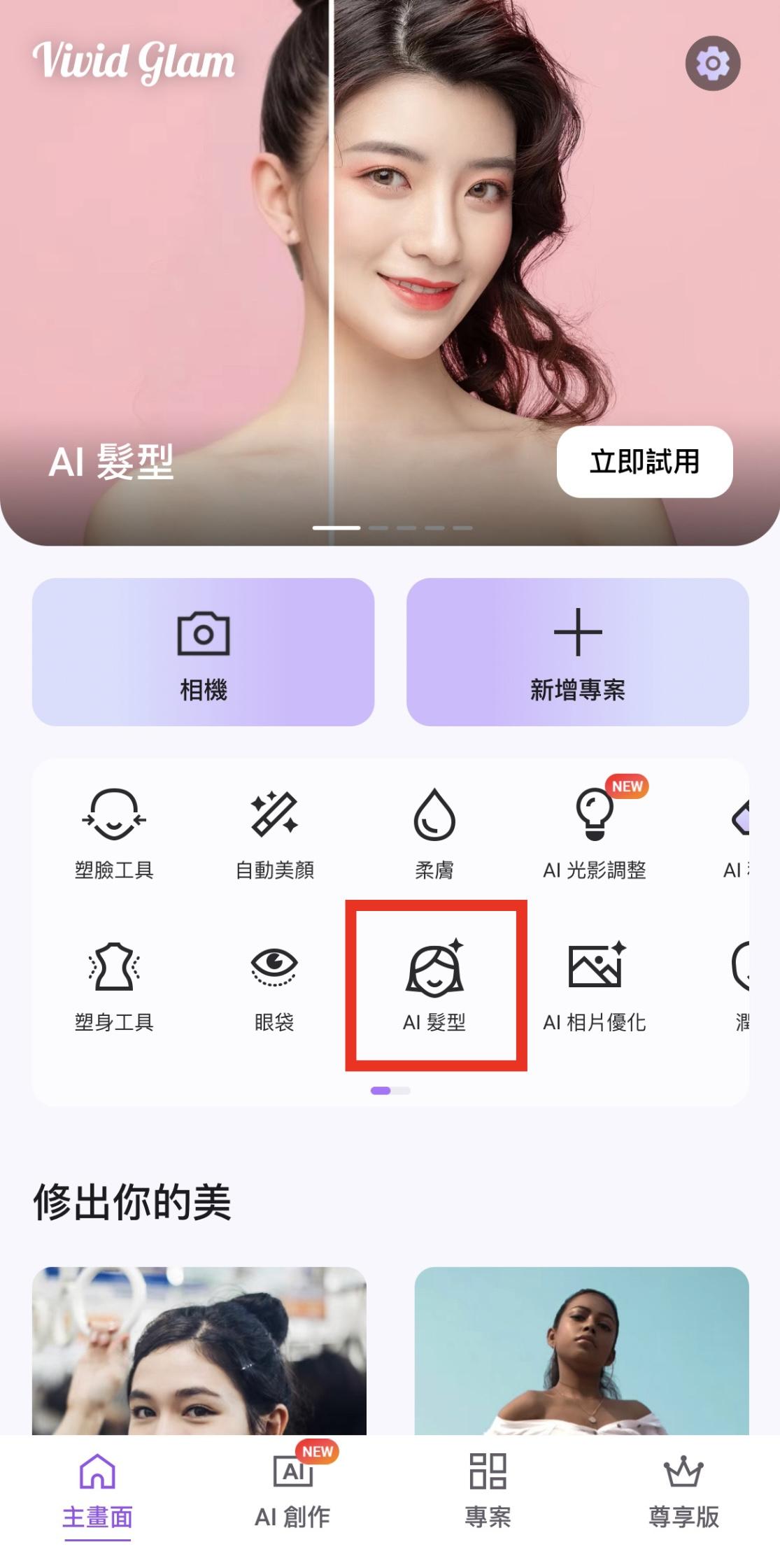This screenshot has height=1568, width=780.
Task: Open the 相機 camera card
Action: click(x=203, y=651)
